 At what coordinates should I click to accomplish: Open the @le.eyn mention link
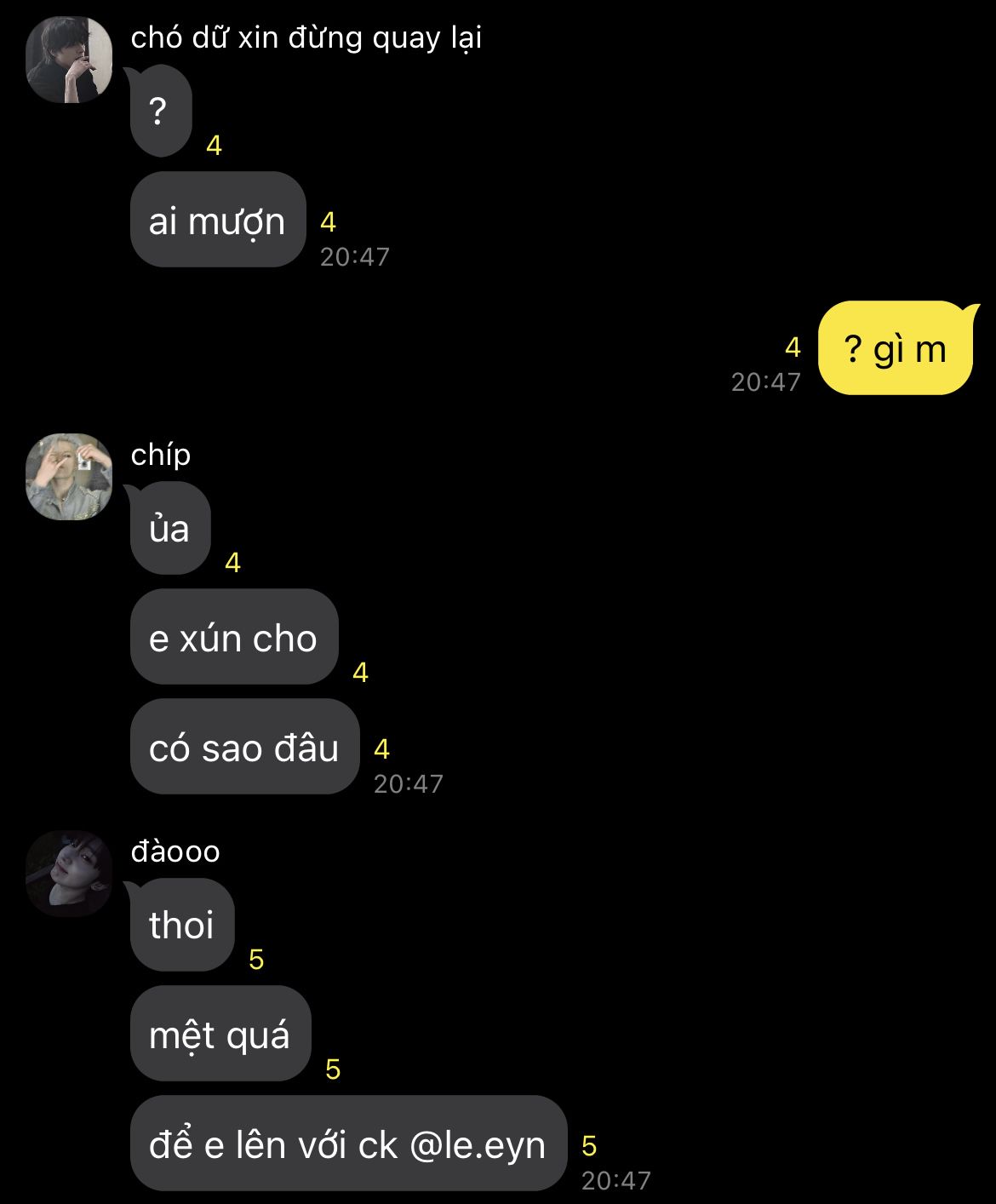pos(477,1144)
